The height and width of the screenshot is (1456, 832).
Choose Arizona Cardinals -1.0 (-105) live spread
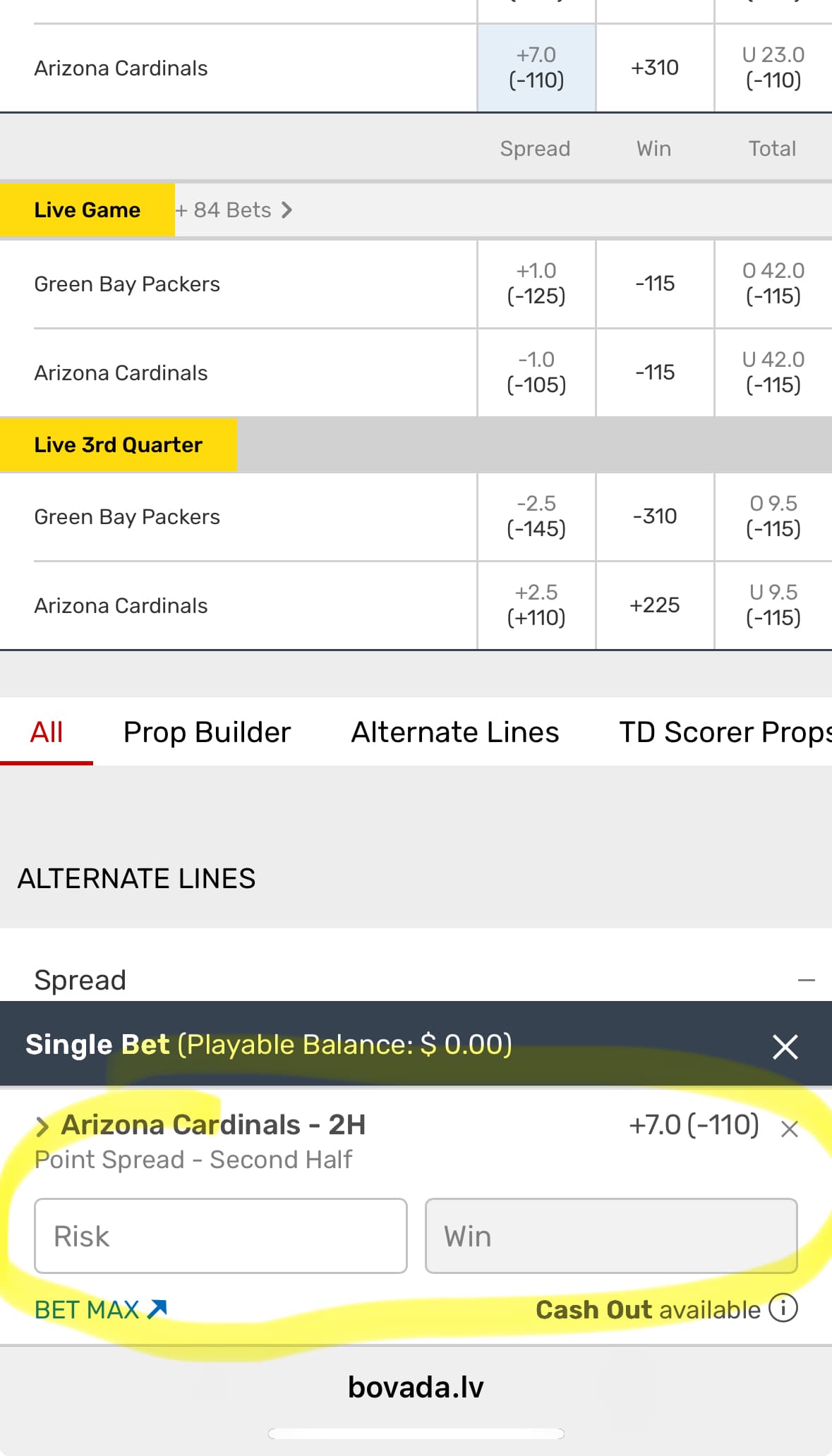536,372
